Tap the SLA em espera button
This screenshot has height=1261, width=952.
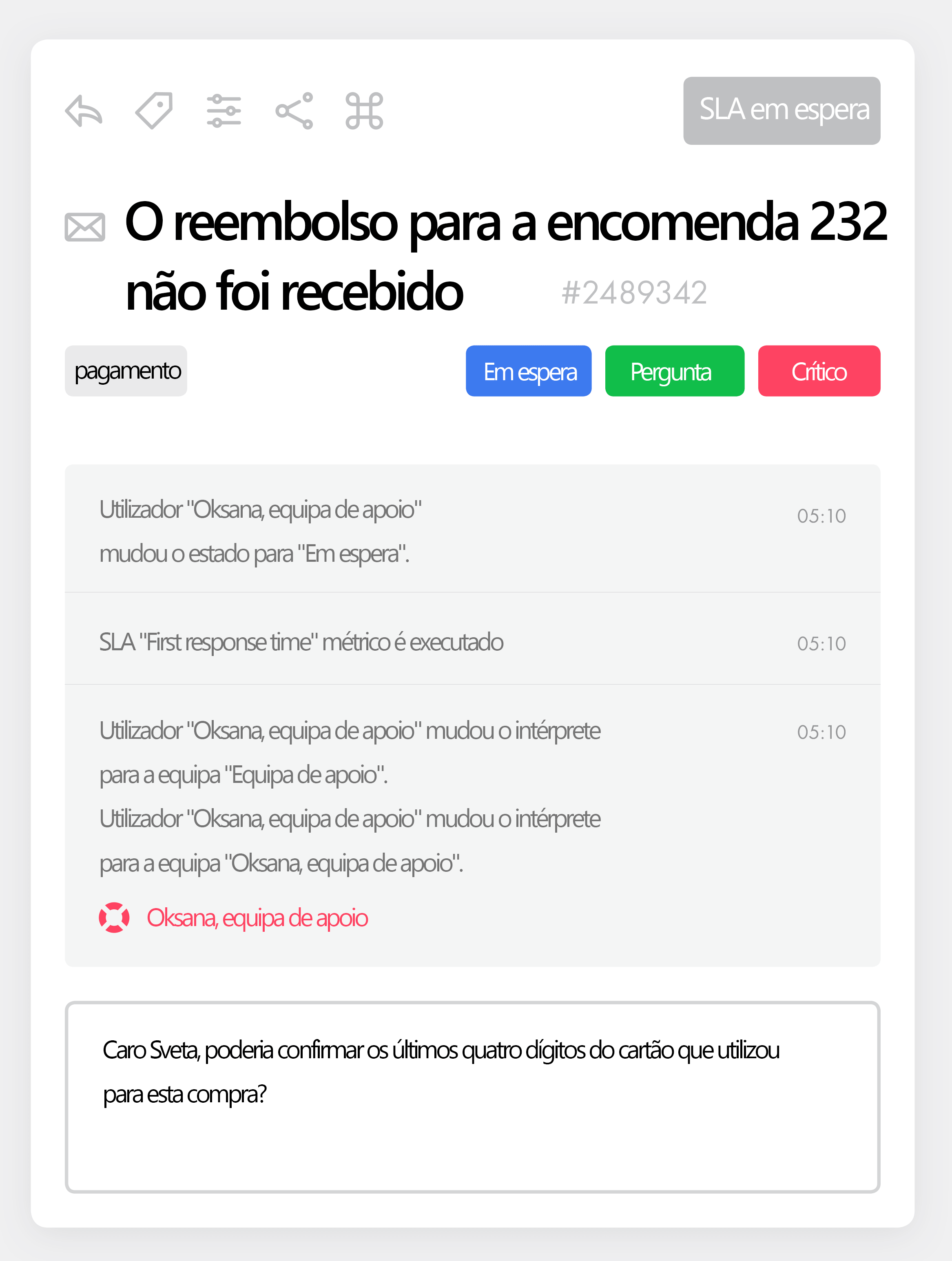point(781,111)
